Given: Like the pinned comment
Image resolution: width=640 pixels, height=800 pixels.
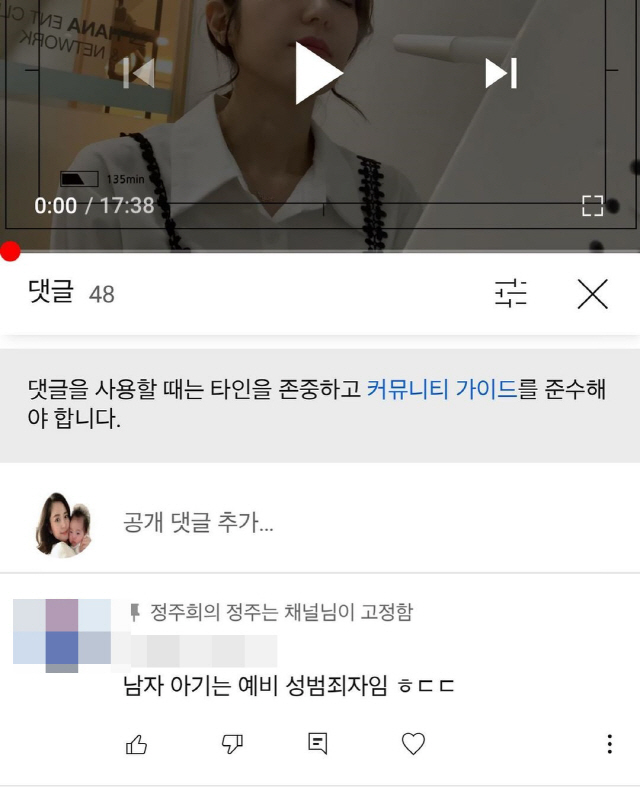Looking at the screenshot, I should (137, 743).
